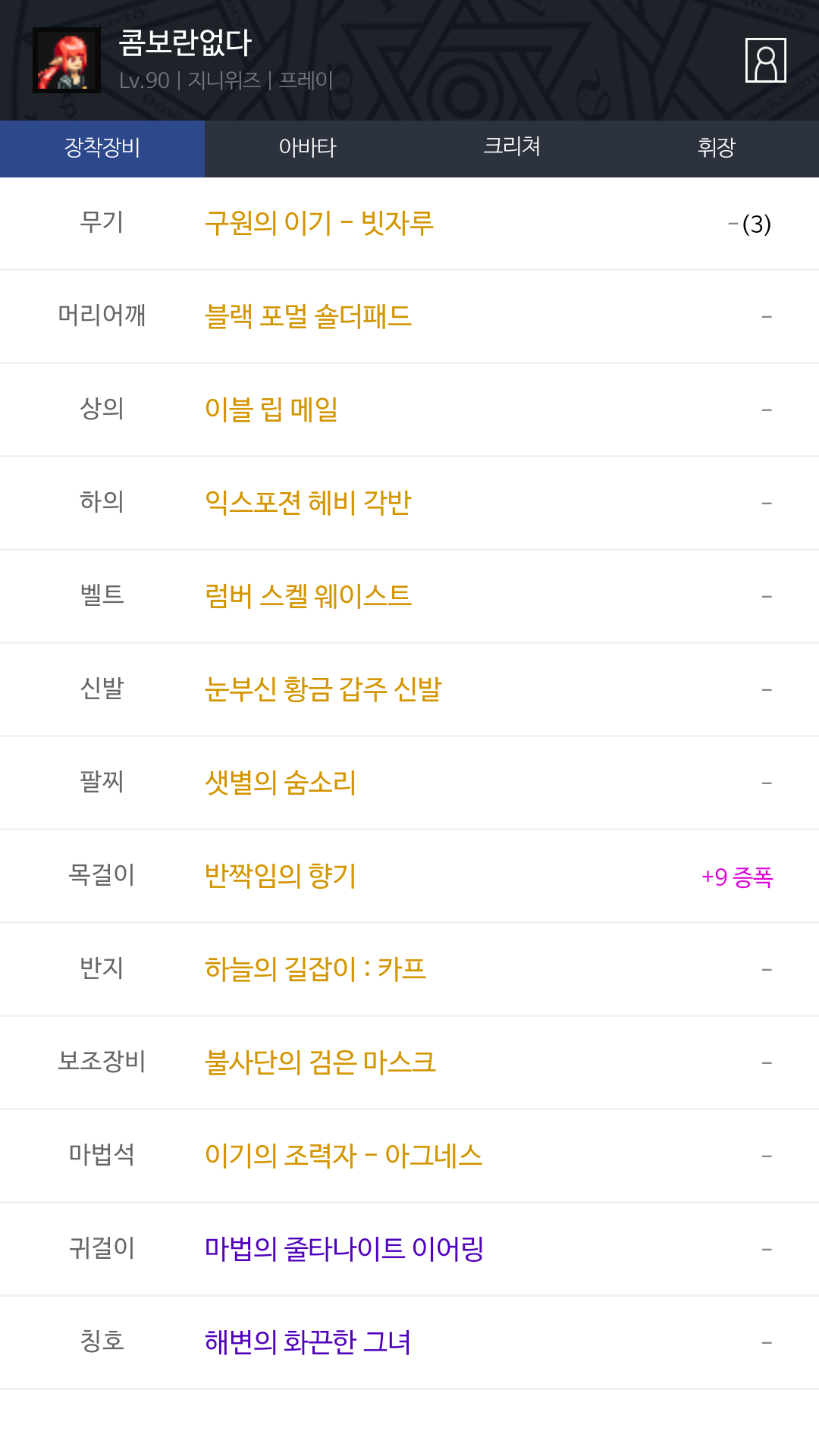819x1456 pixels.
Task: View the 이블 립 메일 top armor
Action: coord(271,409)
